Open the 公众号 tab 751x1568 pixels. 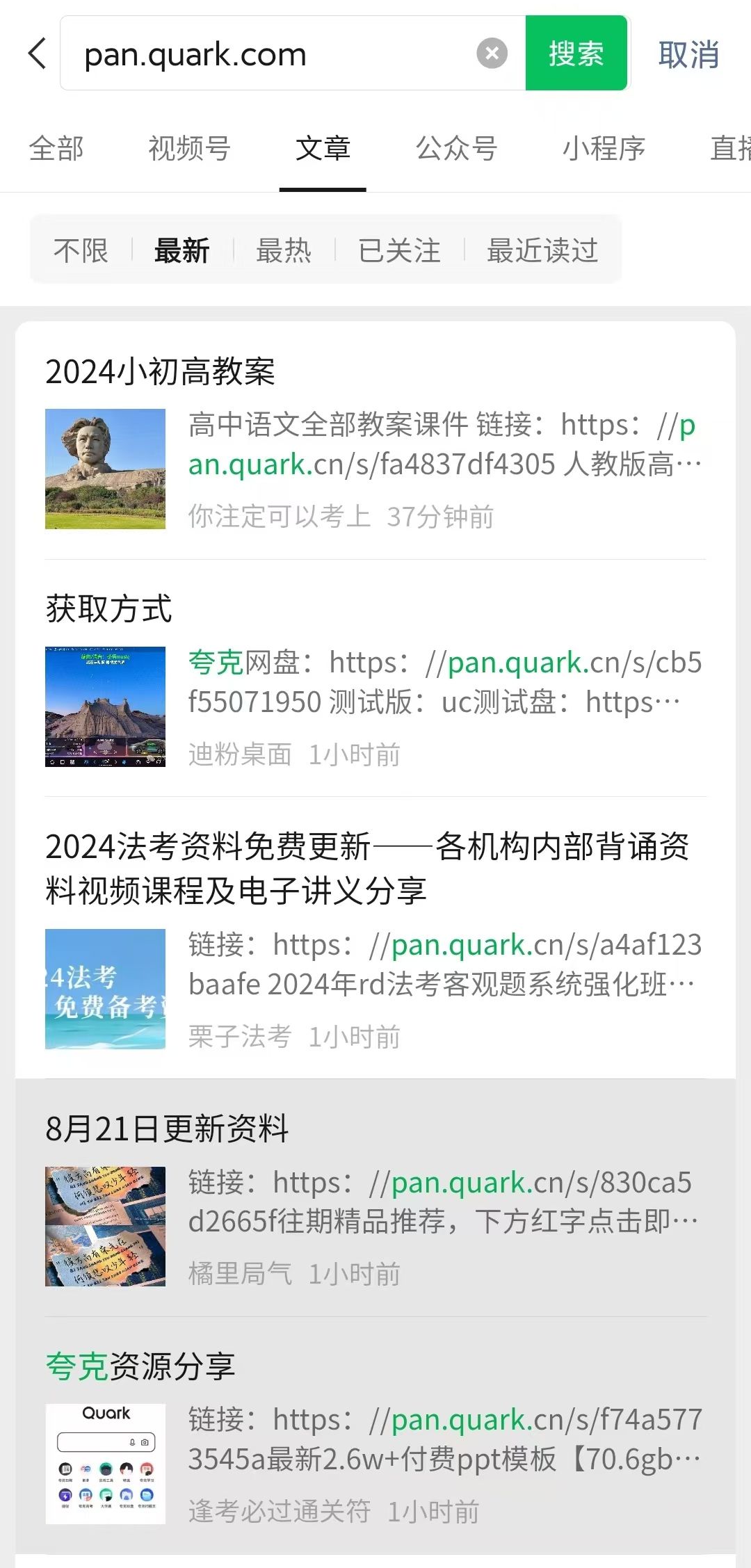click(x=456, y=148)
